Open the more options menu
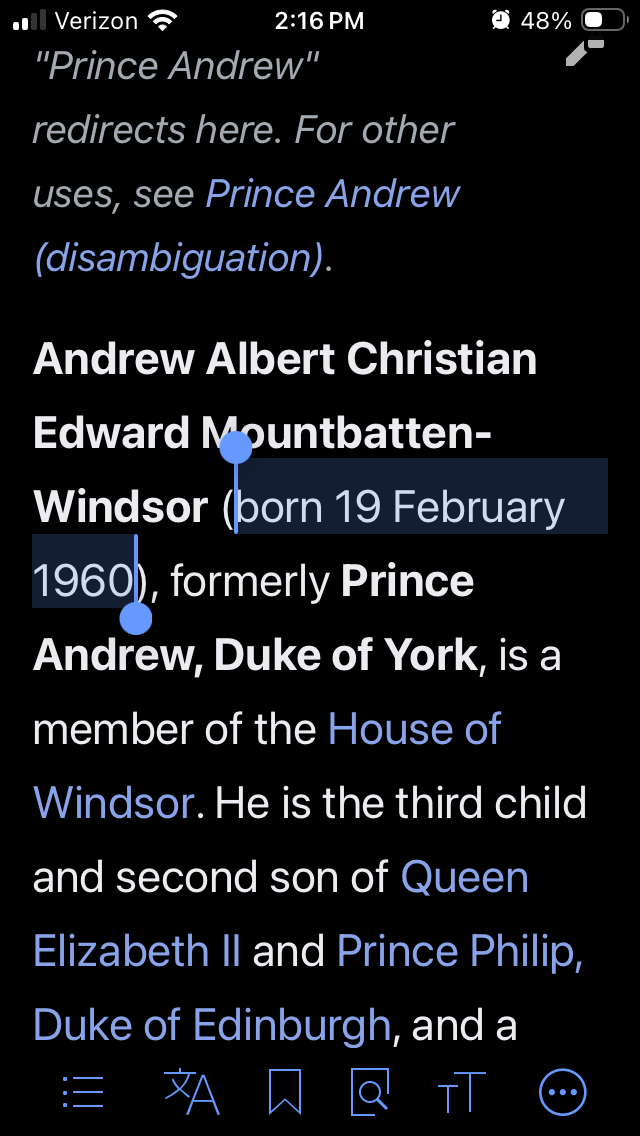The width and height of the screenshot is (640, 1136). [x=563, y=1092]
